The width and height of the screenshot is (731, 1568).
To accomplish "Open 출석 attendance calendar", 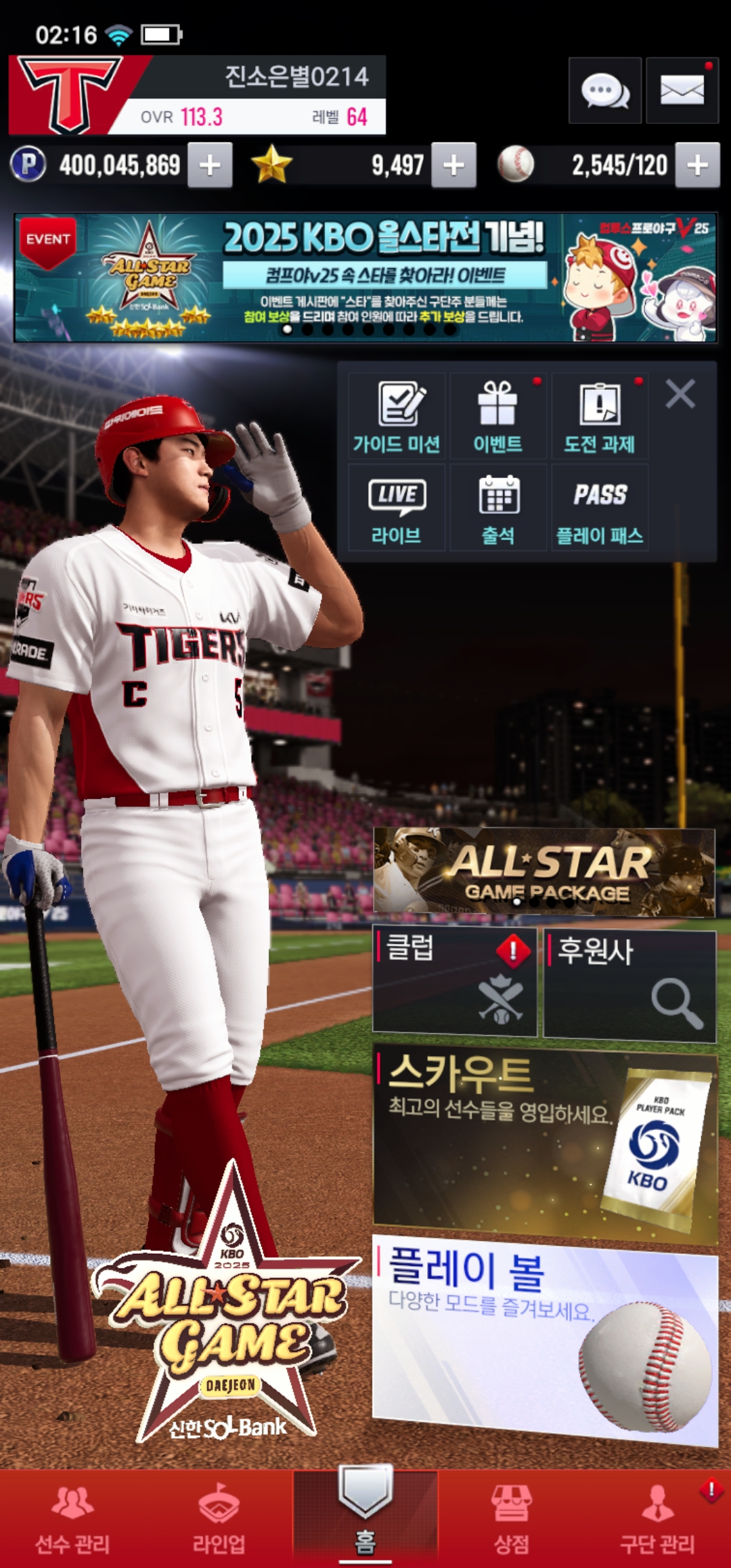I will click(x=498, y=508).
